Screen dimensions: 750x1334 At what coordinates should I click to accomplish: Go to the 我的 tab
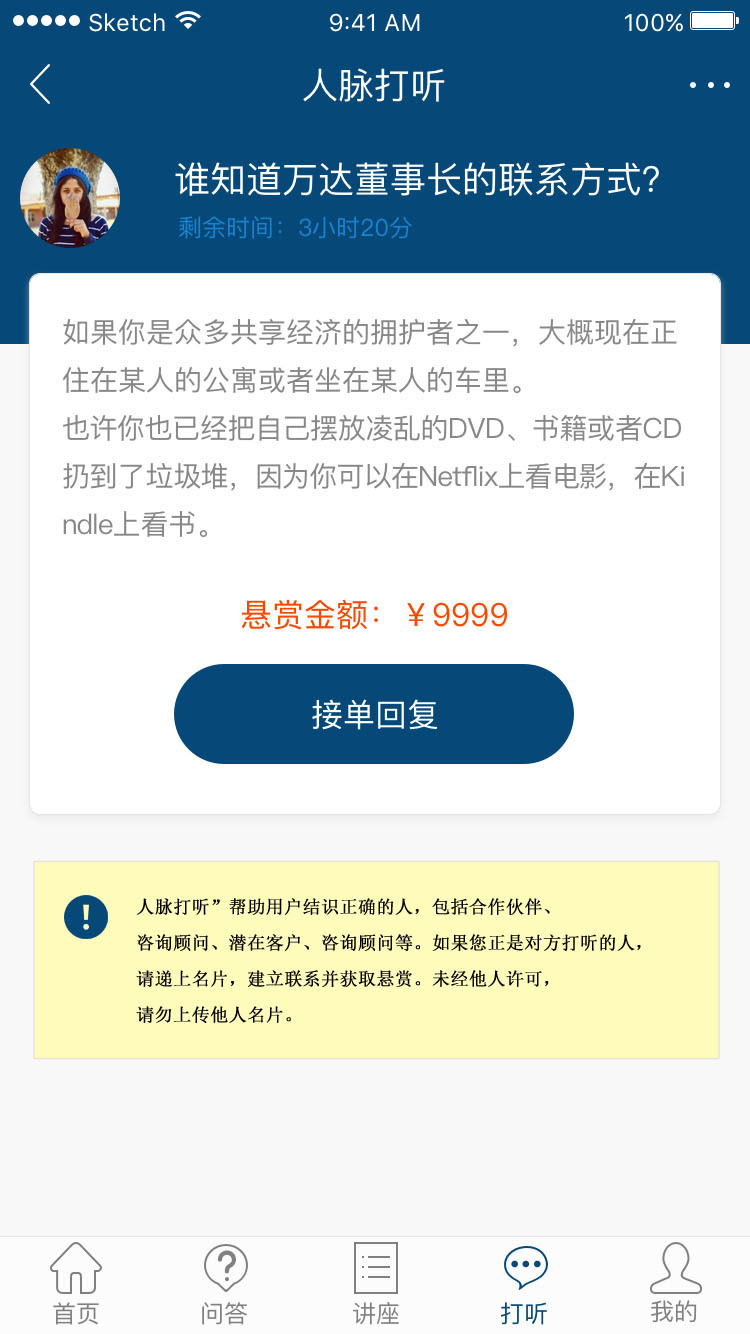tap(674, 1283)
